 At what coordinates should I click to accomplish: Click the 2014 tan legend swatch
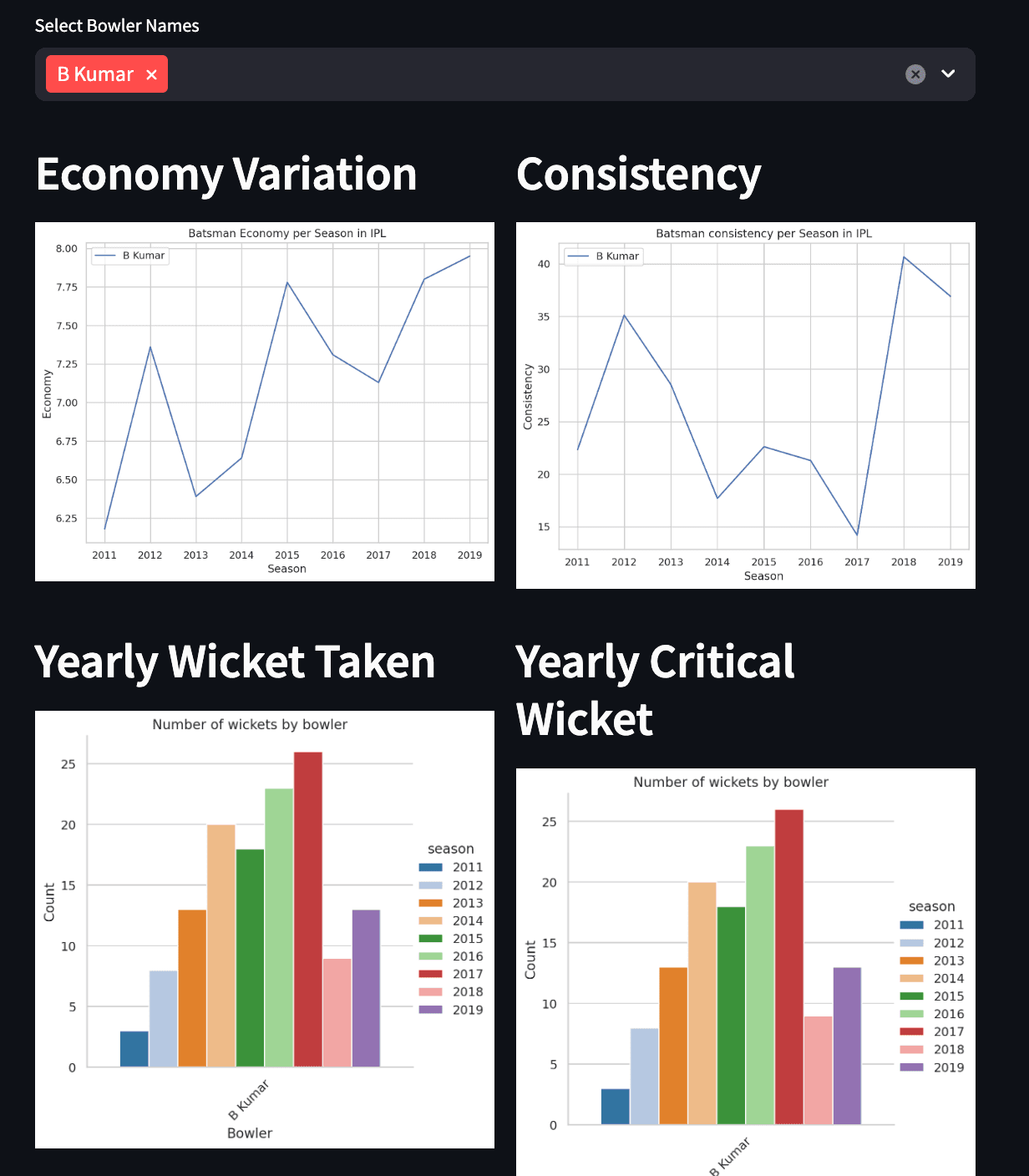pyautogui.click(x=430, y=920)
